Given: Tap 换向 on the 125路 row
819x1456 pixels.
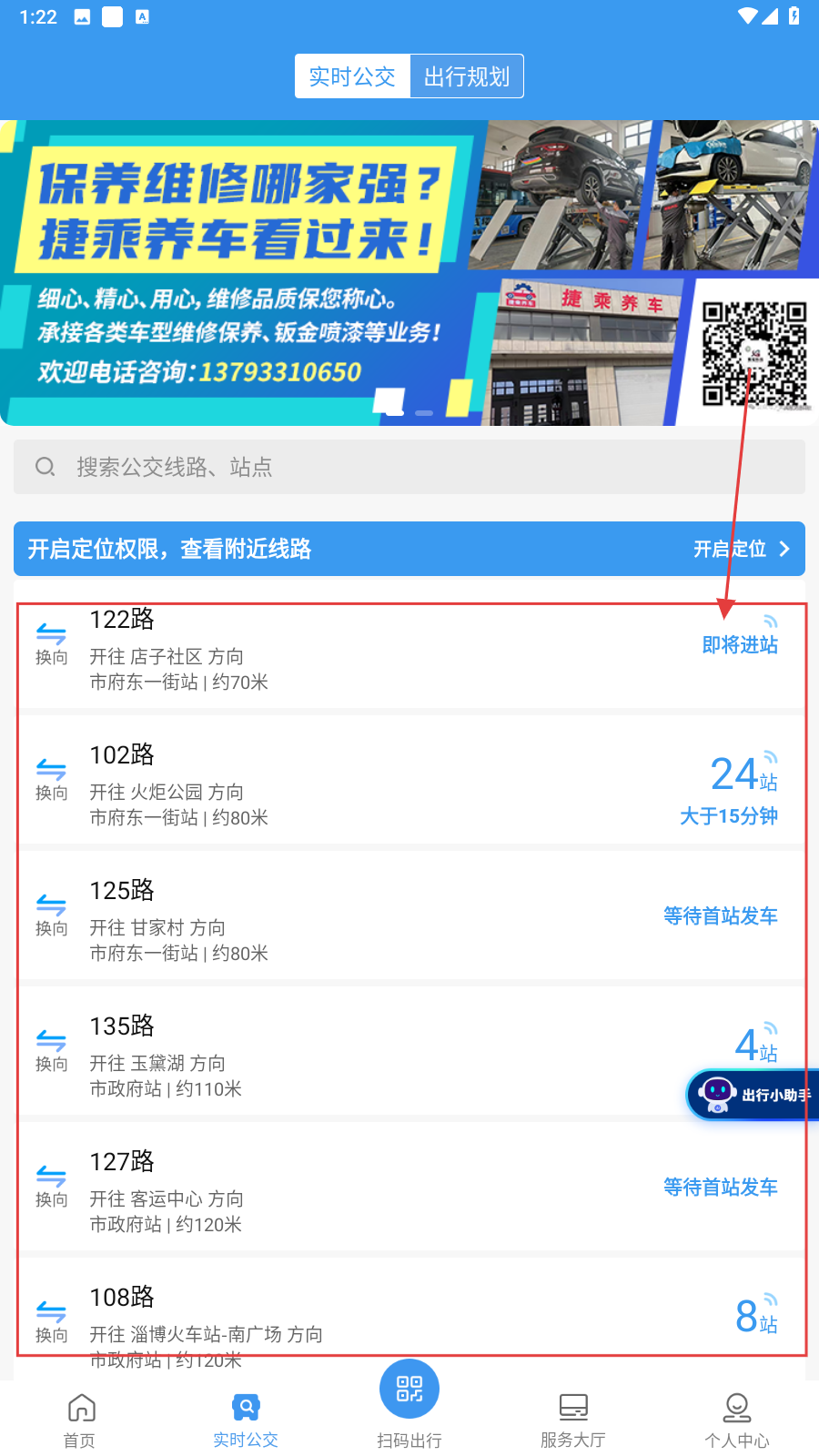Looking at the screenshot, I should pos(51,915).
